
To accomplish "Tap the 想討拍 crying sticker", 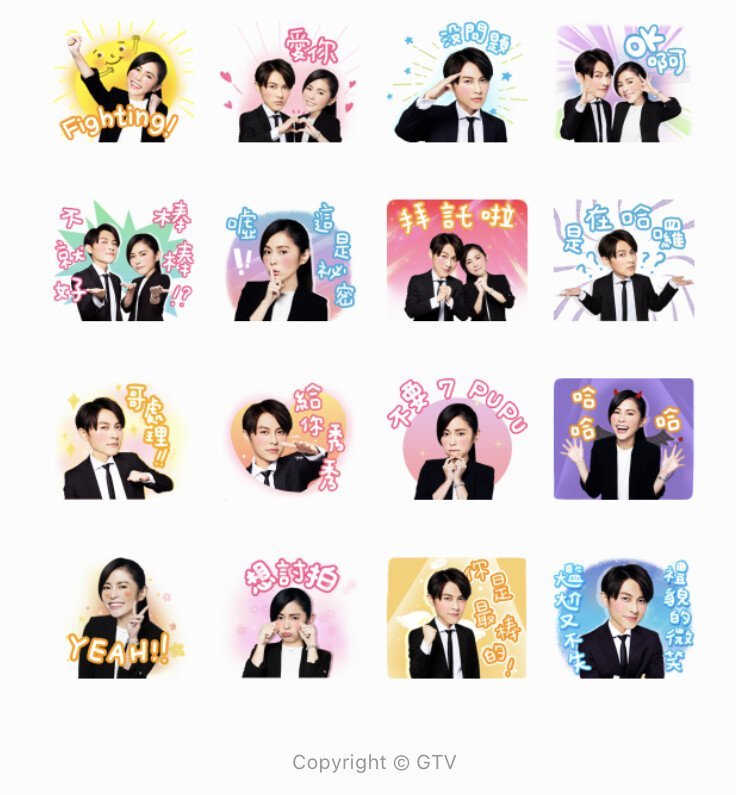I will pyautogui.click(x=291, y=618).
